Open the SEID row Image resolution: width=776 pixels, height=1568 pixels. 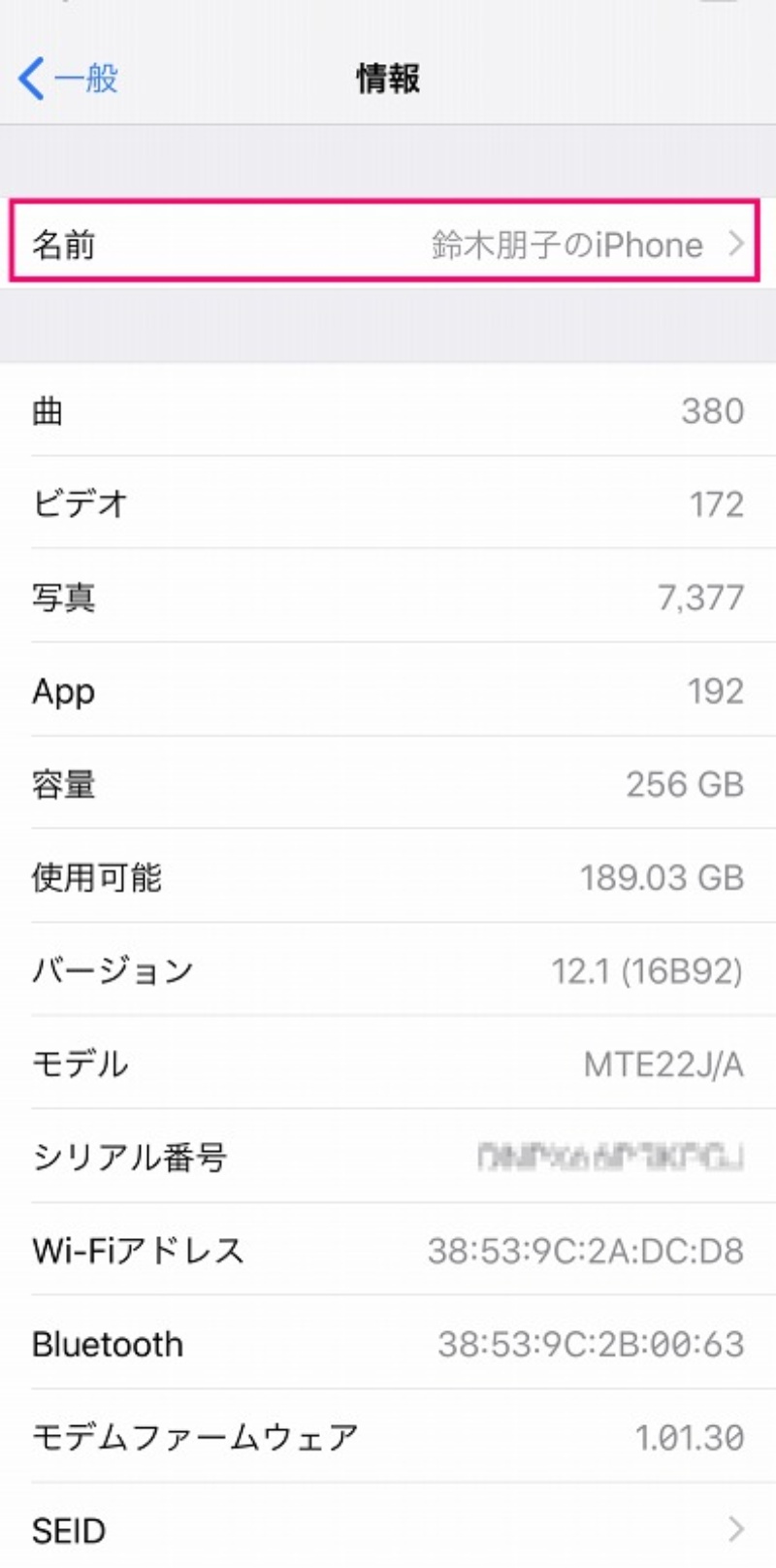(388, 1530)
